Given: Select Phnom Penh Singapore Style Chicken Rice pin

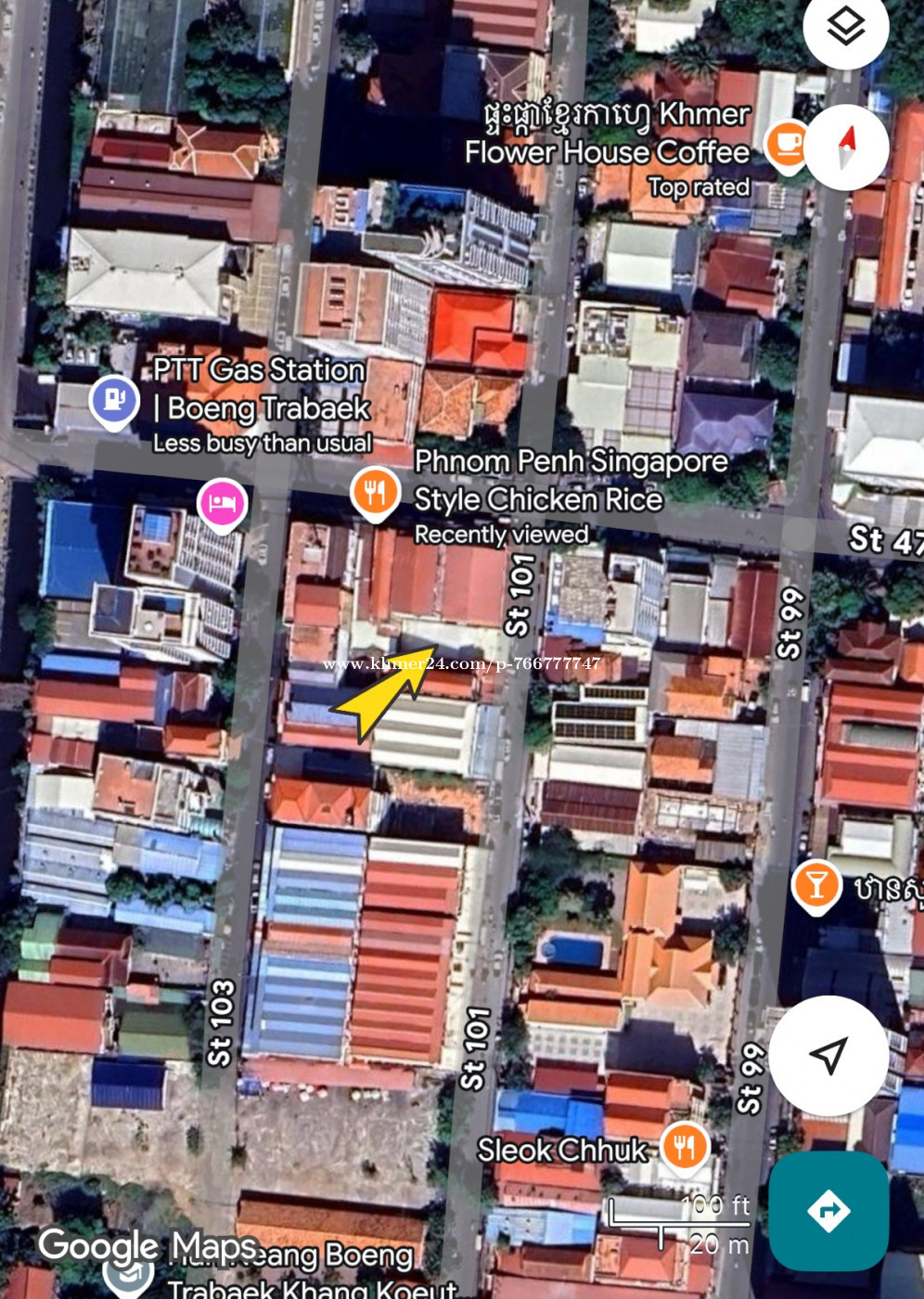Looking at the screenshot, I should pyautogui.click(x=375, y=492).
